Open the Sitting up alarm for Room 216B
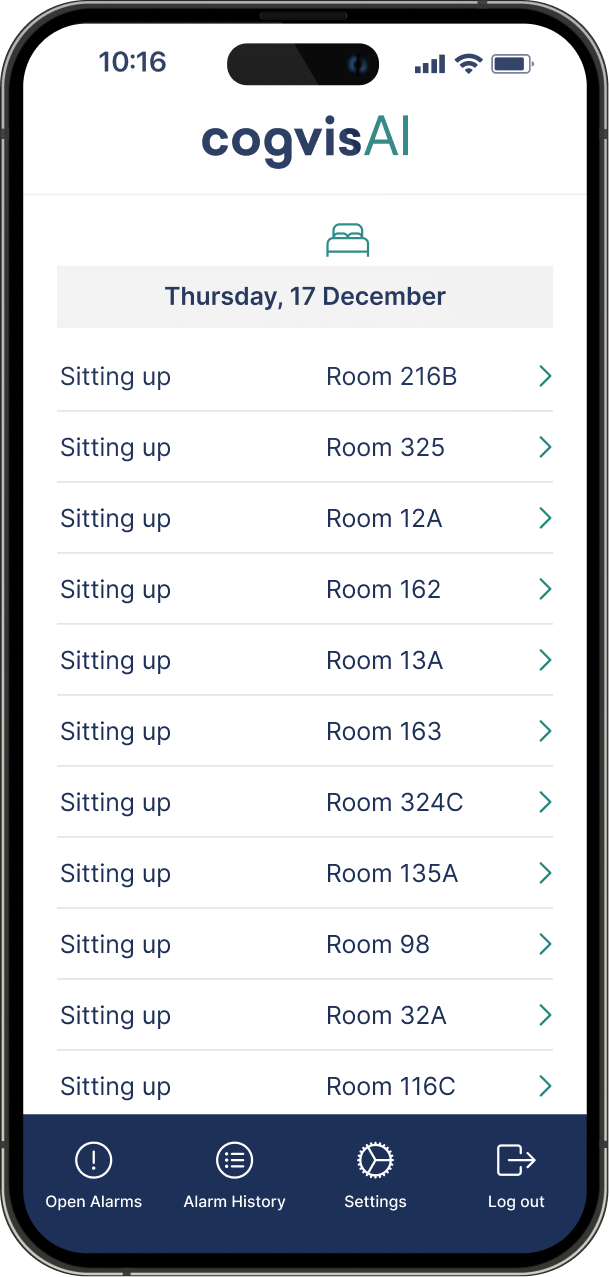The height and width of the screenshot is (1277, 609). pos(305,376)
